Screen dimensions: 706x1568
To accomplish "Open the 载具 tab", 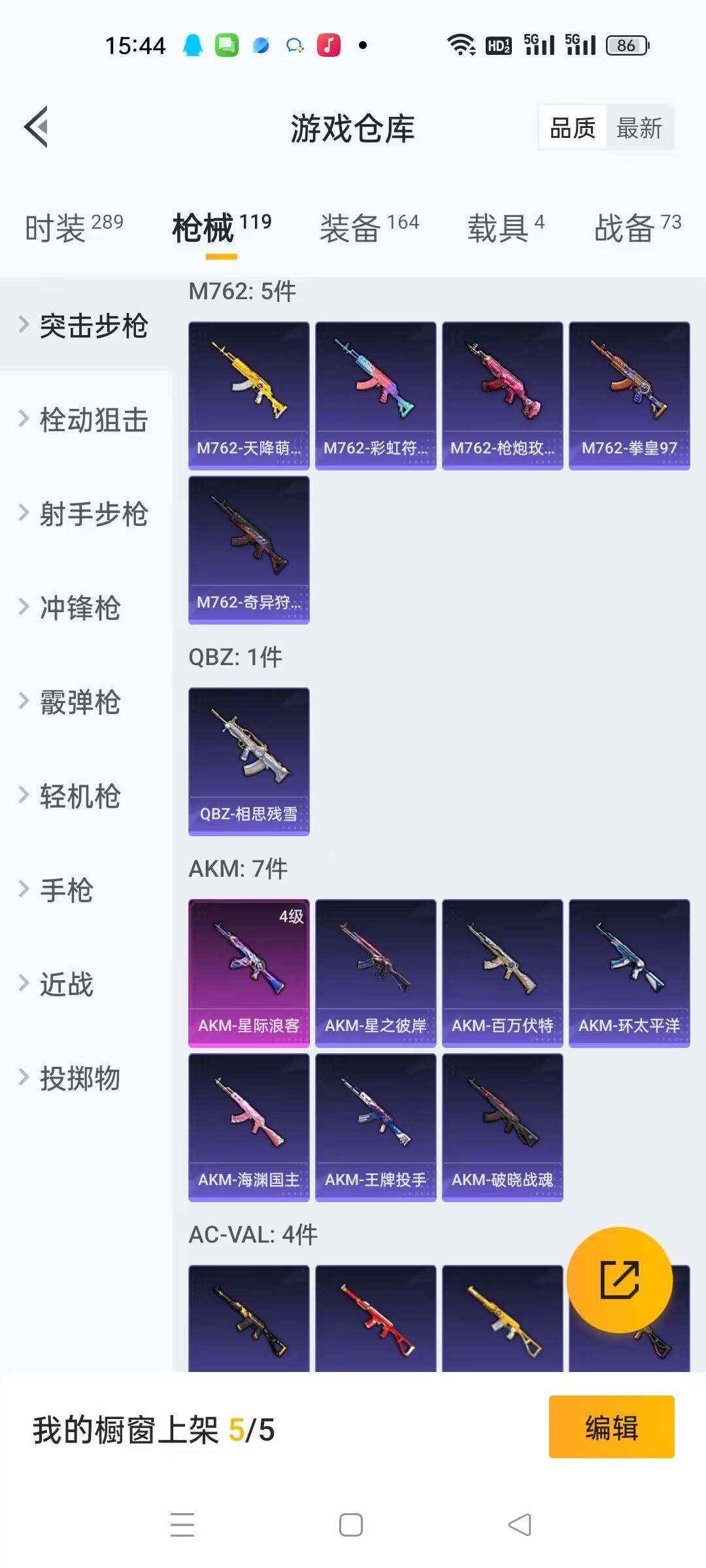I will point(506,228).
